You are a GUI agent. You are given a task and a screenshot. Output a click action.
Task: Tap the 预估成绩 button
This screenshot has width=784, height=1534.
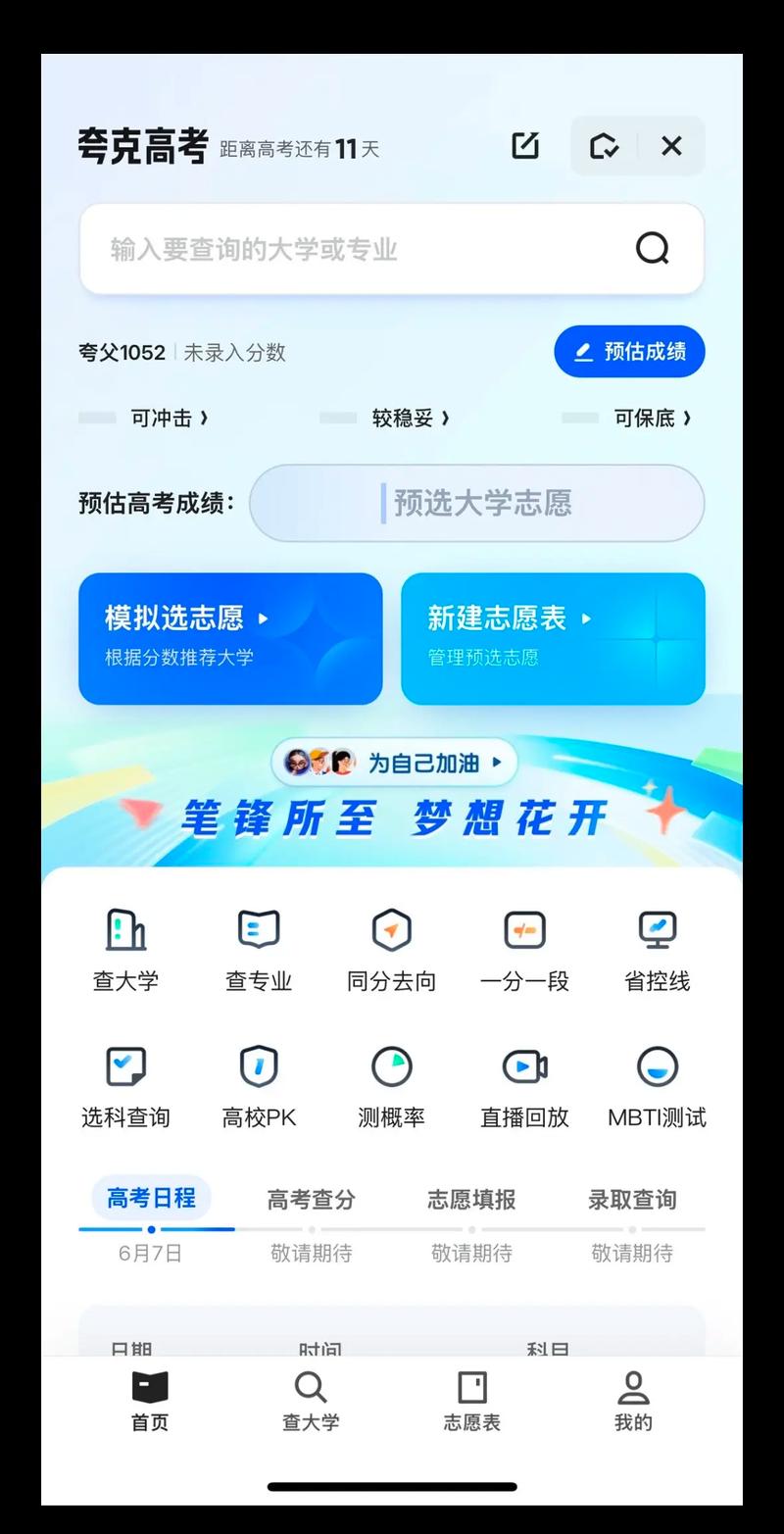coord(630,351)
